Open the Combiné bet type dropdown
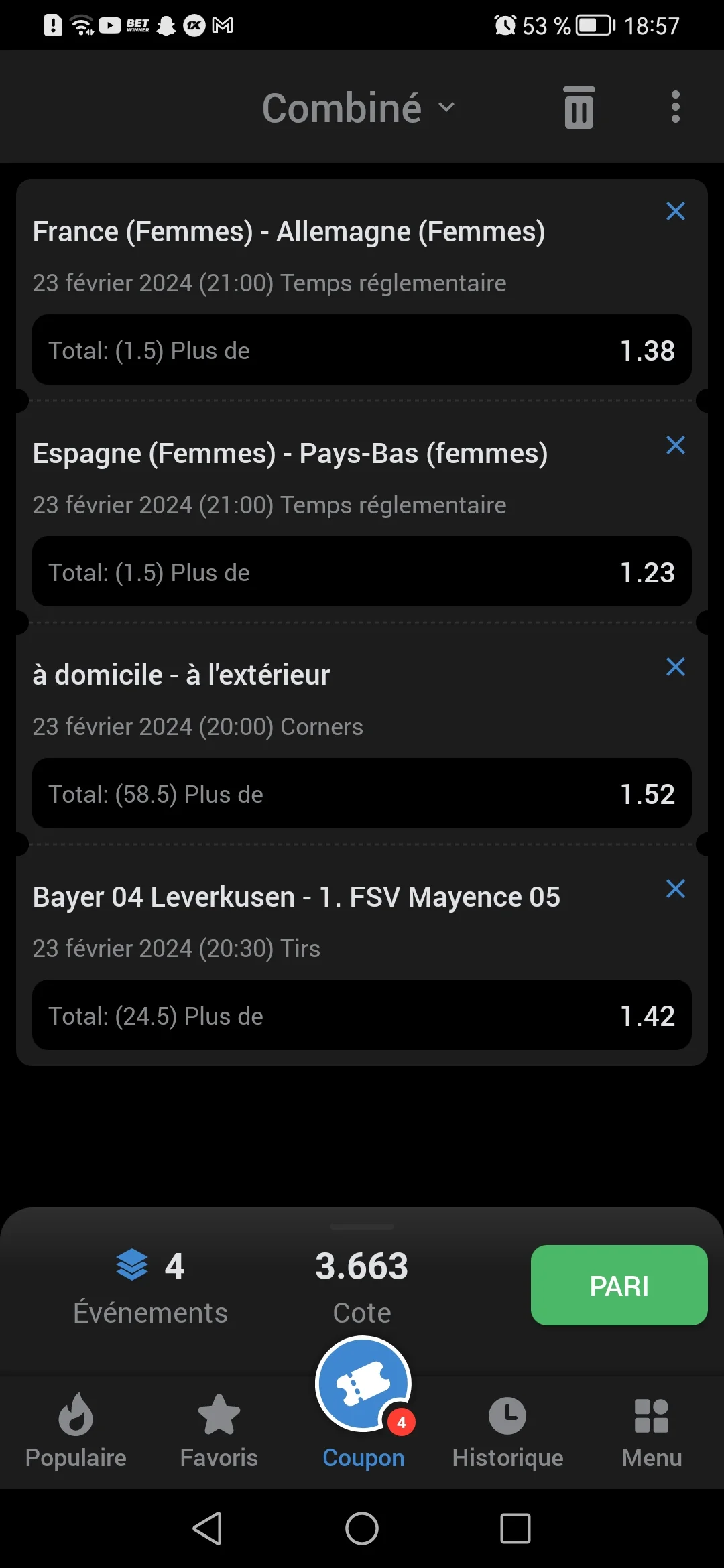 point(359,107)
